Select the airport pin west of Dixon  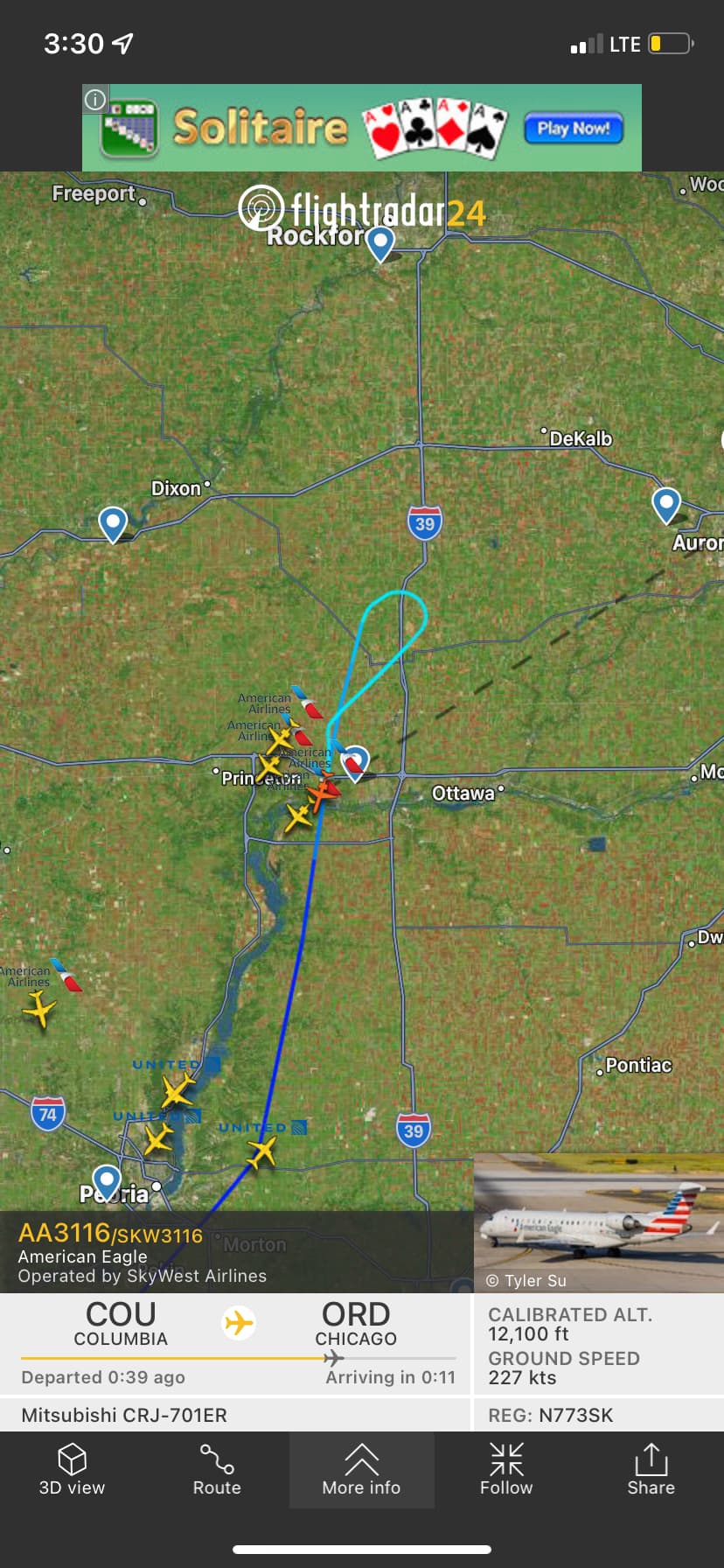(x=113, y=523)
